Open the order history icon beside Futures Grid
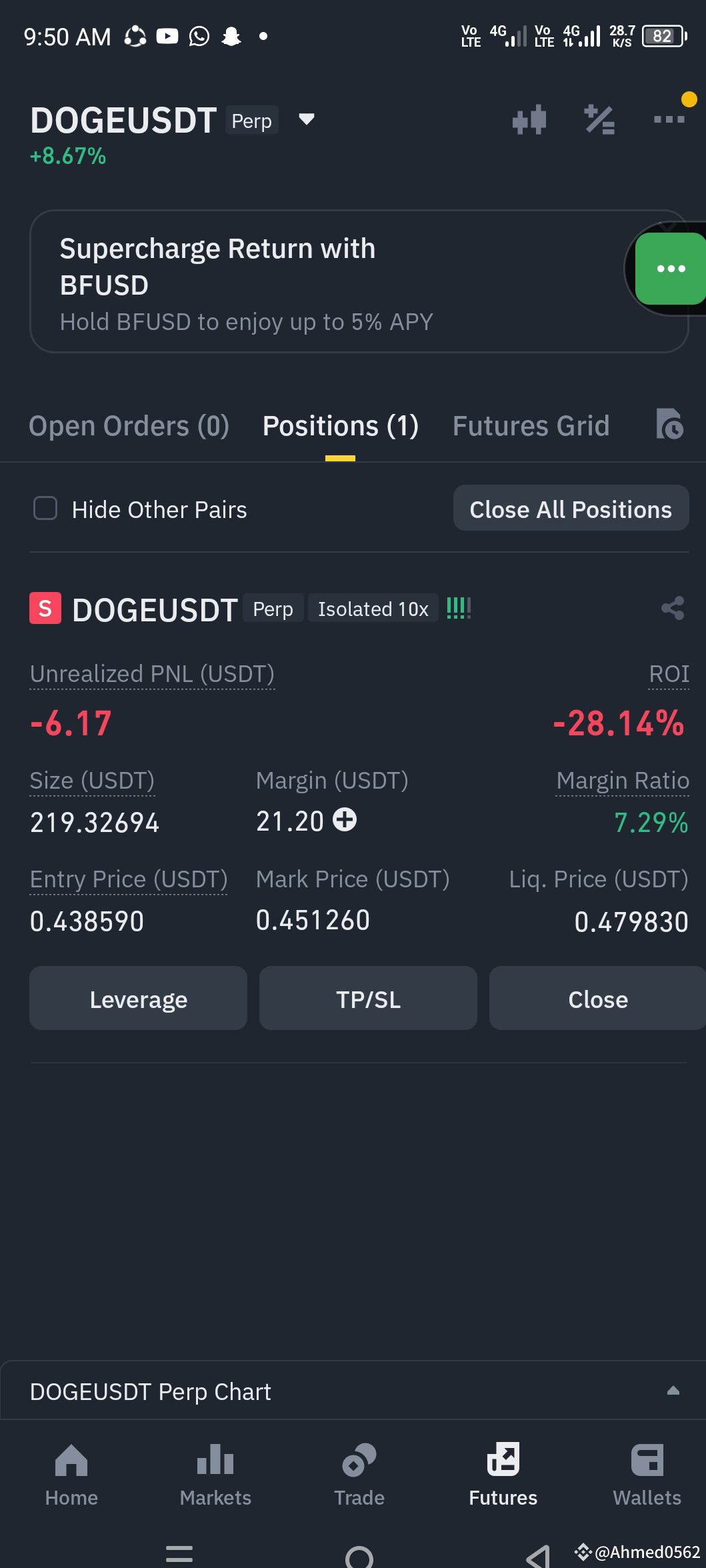 coord(669,425)
